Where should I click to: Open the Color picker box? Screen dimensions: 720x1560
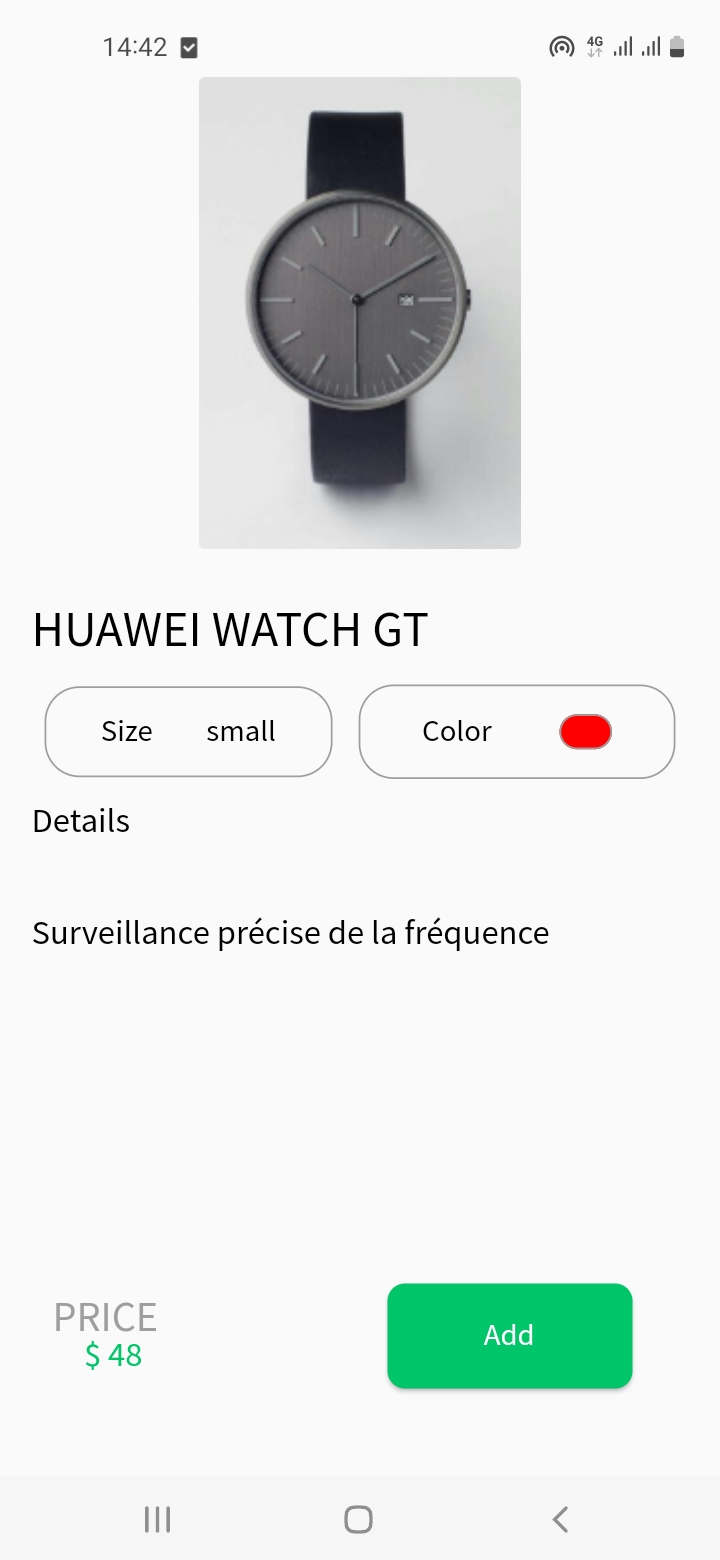(516, 731)
